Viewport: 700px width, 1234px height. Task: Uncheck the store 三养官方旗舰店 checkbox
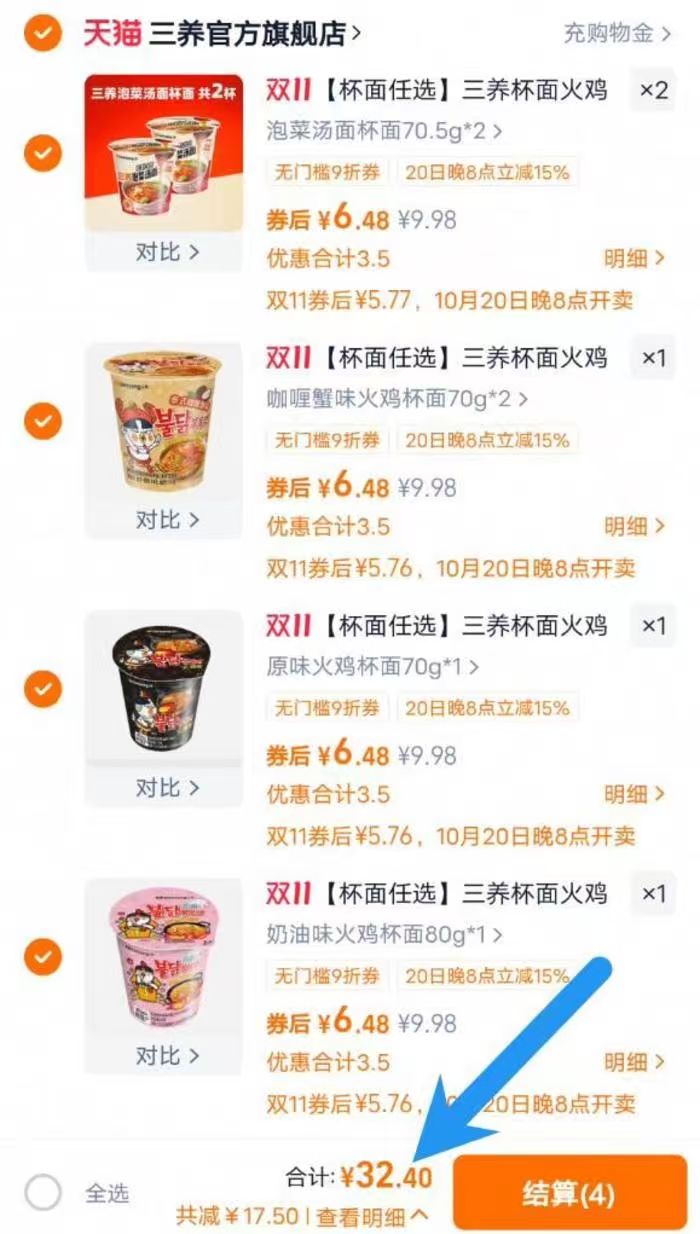click(x=42, y=34)
